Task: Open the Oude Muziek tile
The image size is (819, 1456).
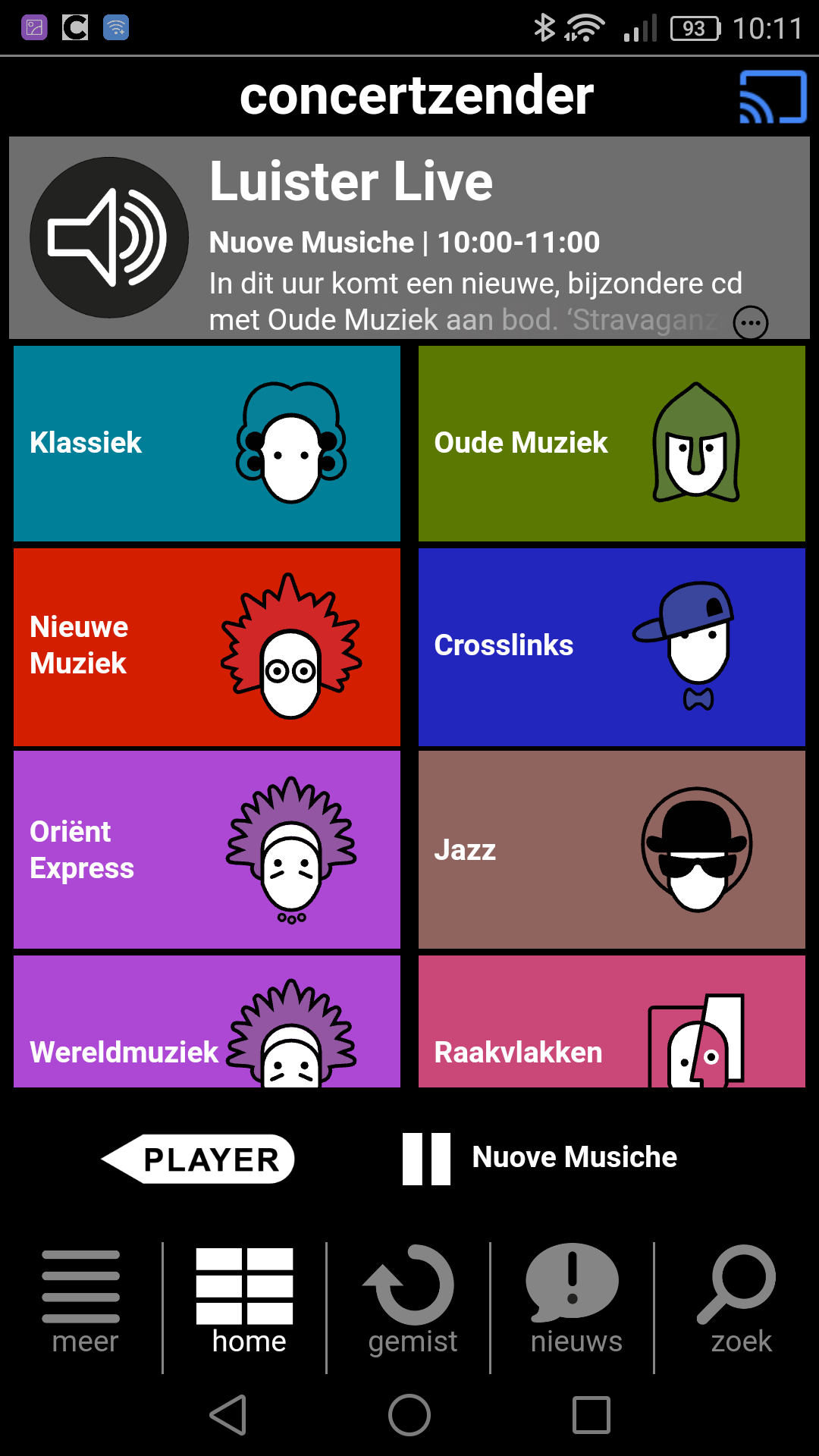Action: [611, 444]
